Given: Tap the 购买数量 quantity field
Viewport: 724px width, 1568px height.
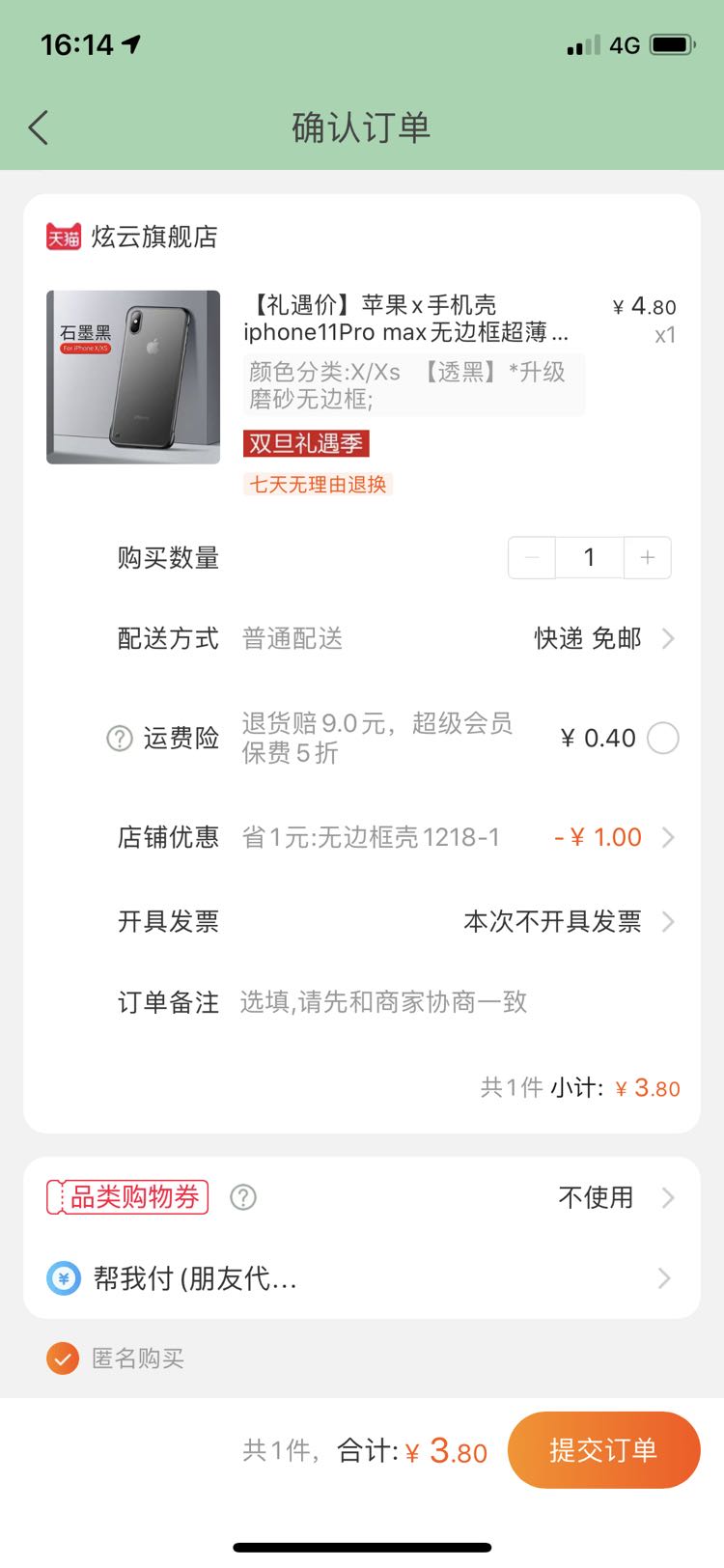Looking at the screenshot, I should 589,557.
